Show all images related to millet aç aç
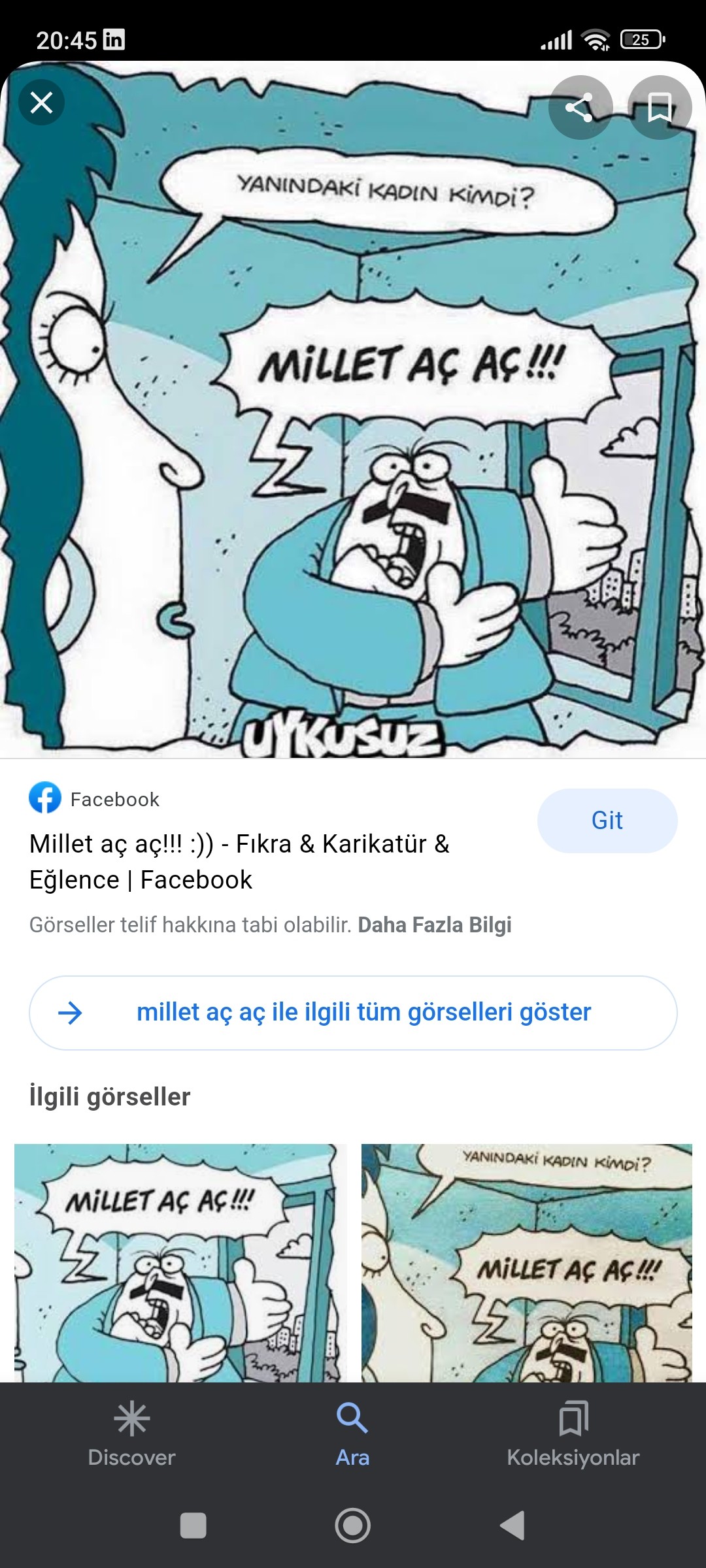 pos(353,1013)
